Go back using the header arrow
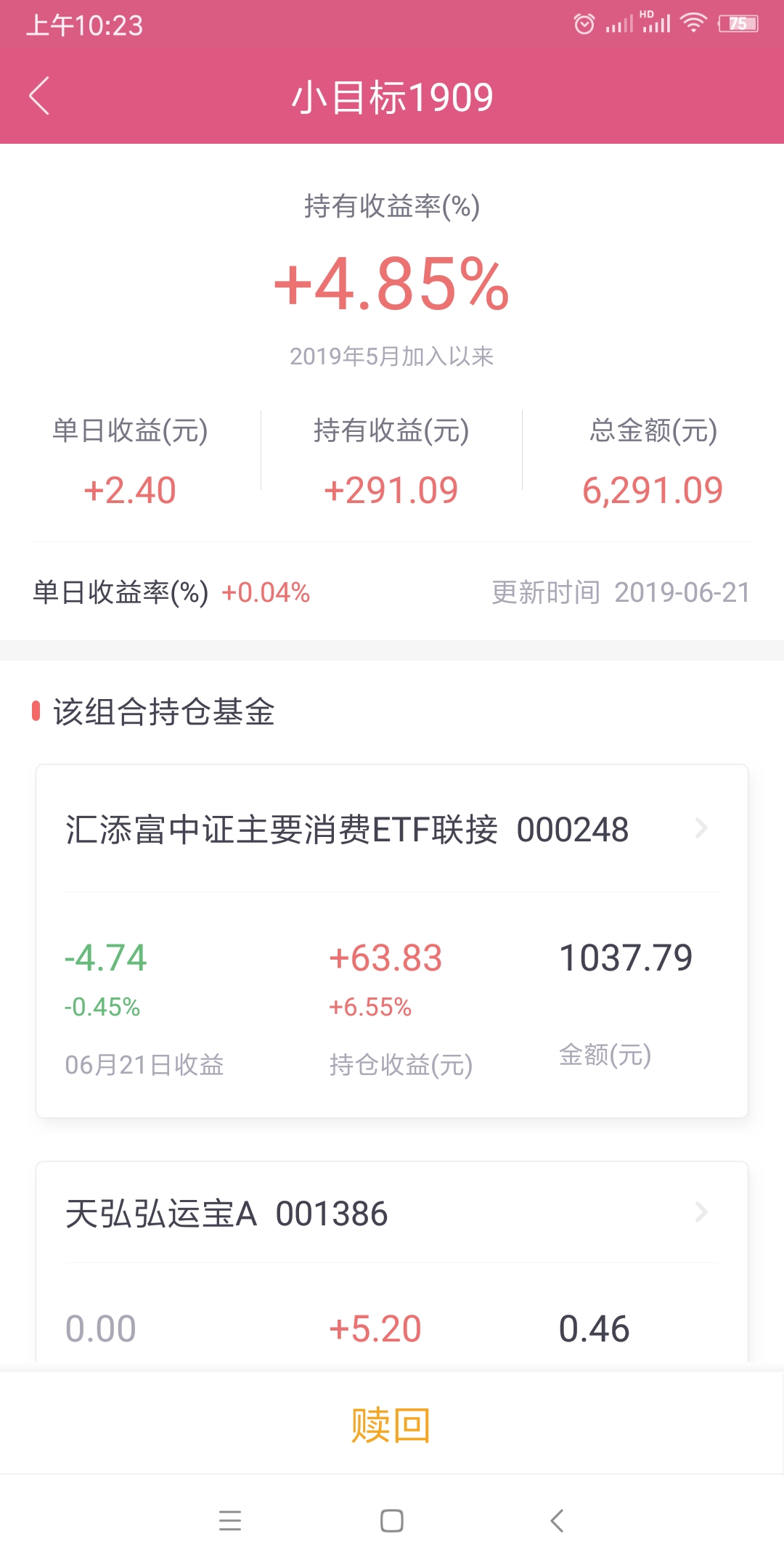Screen dimensions: 784x1568 [x=39, y=96]
